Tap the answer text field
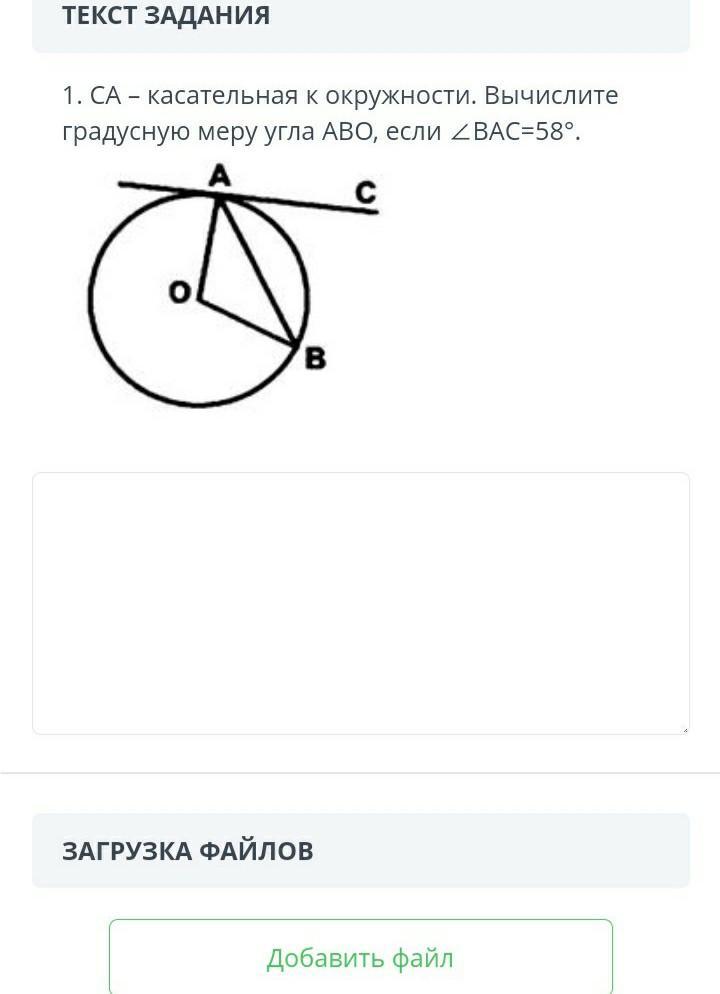This screenshot has width=720, height=994. pos(360,603)
